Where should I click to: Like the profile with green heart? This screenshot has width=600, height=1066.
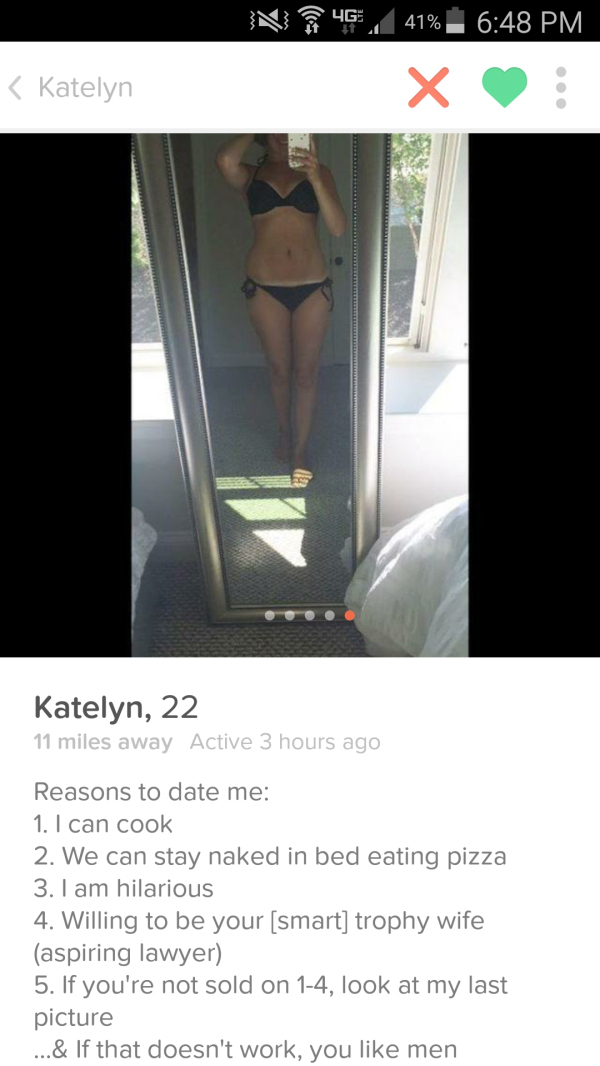[x=503, y=88]
